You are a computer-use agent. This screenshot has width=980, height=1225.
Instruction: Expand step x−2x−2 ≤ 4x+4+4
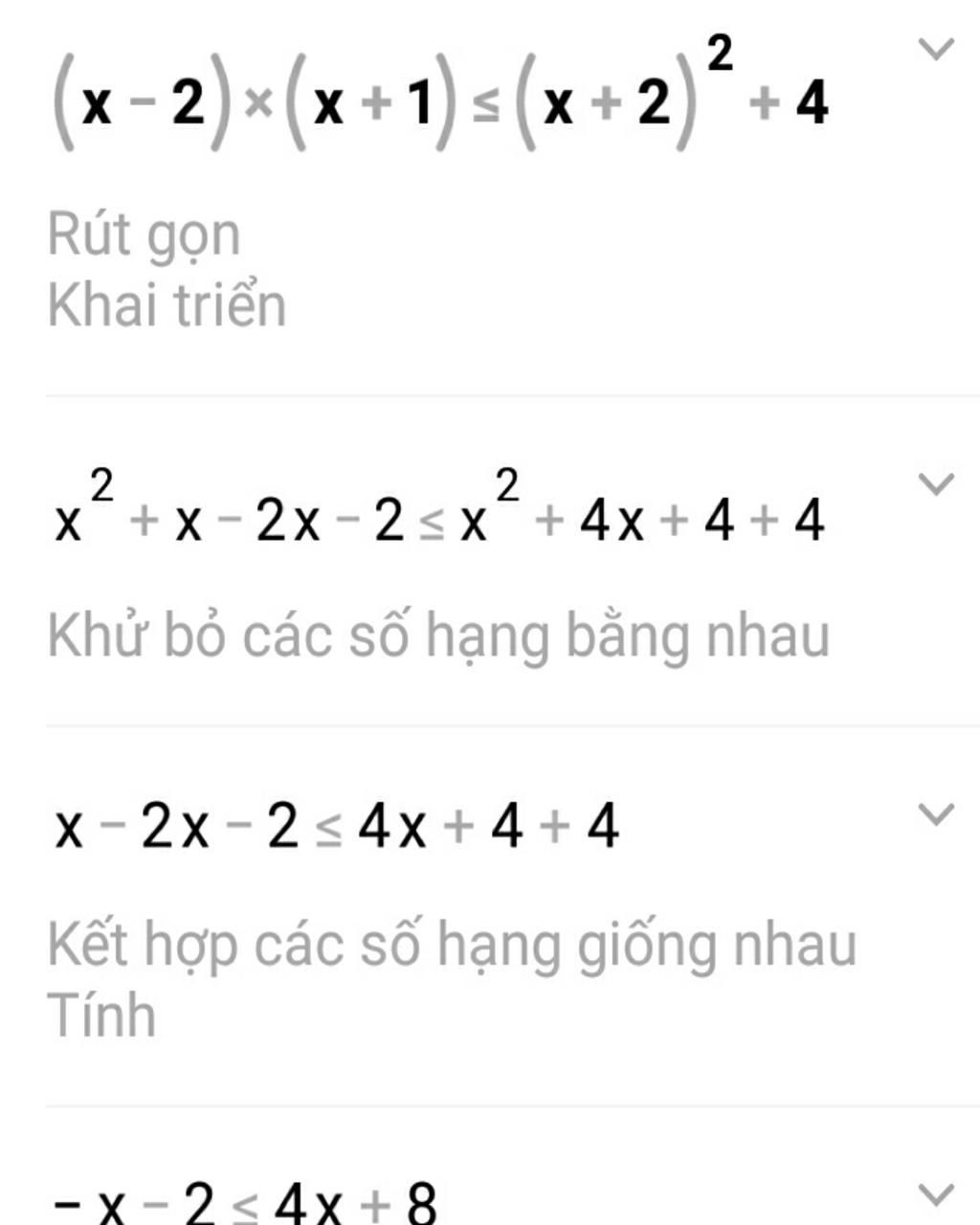coord(935,814)
